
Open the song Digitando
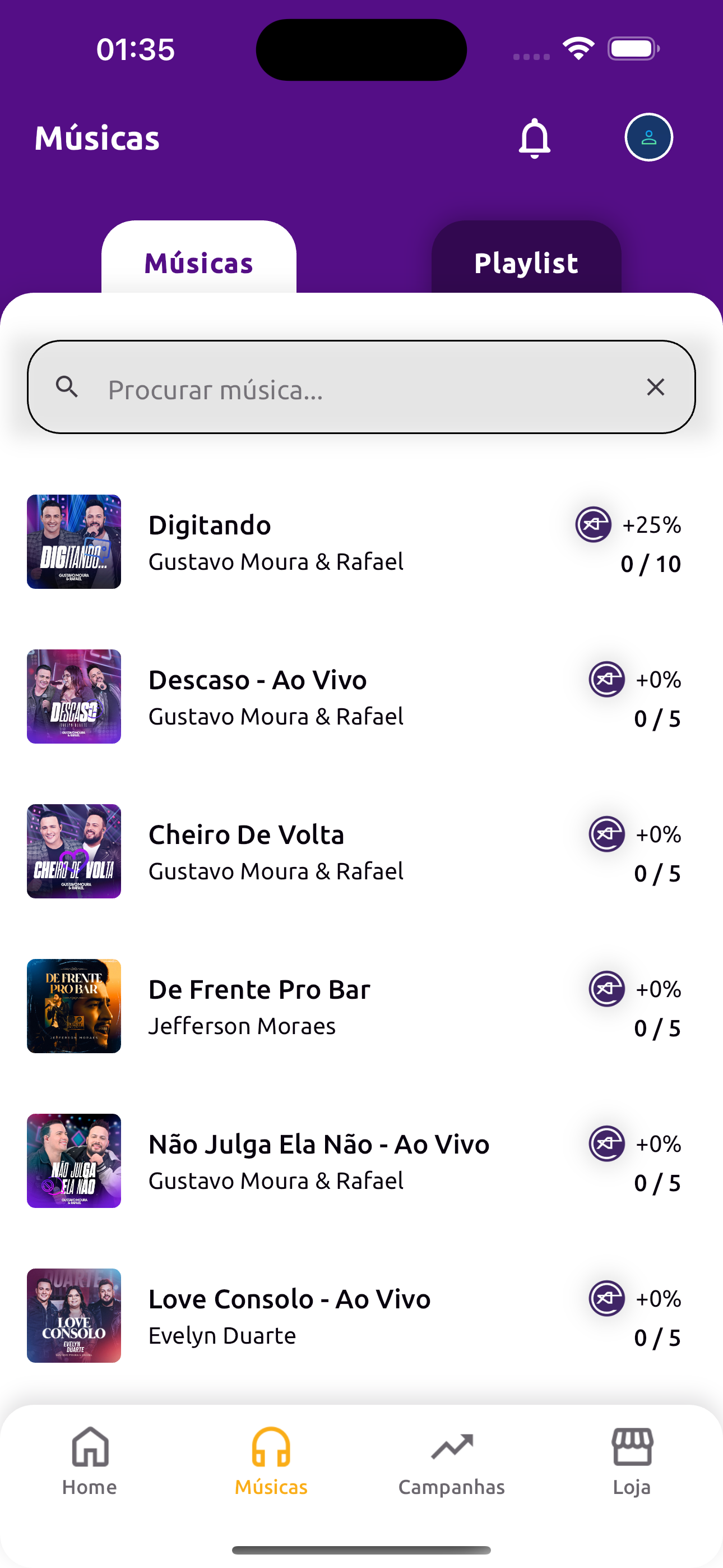pyautogui.click(x=275, y=542)
